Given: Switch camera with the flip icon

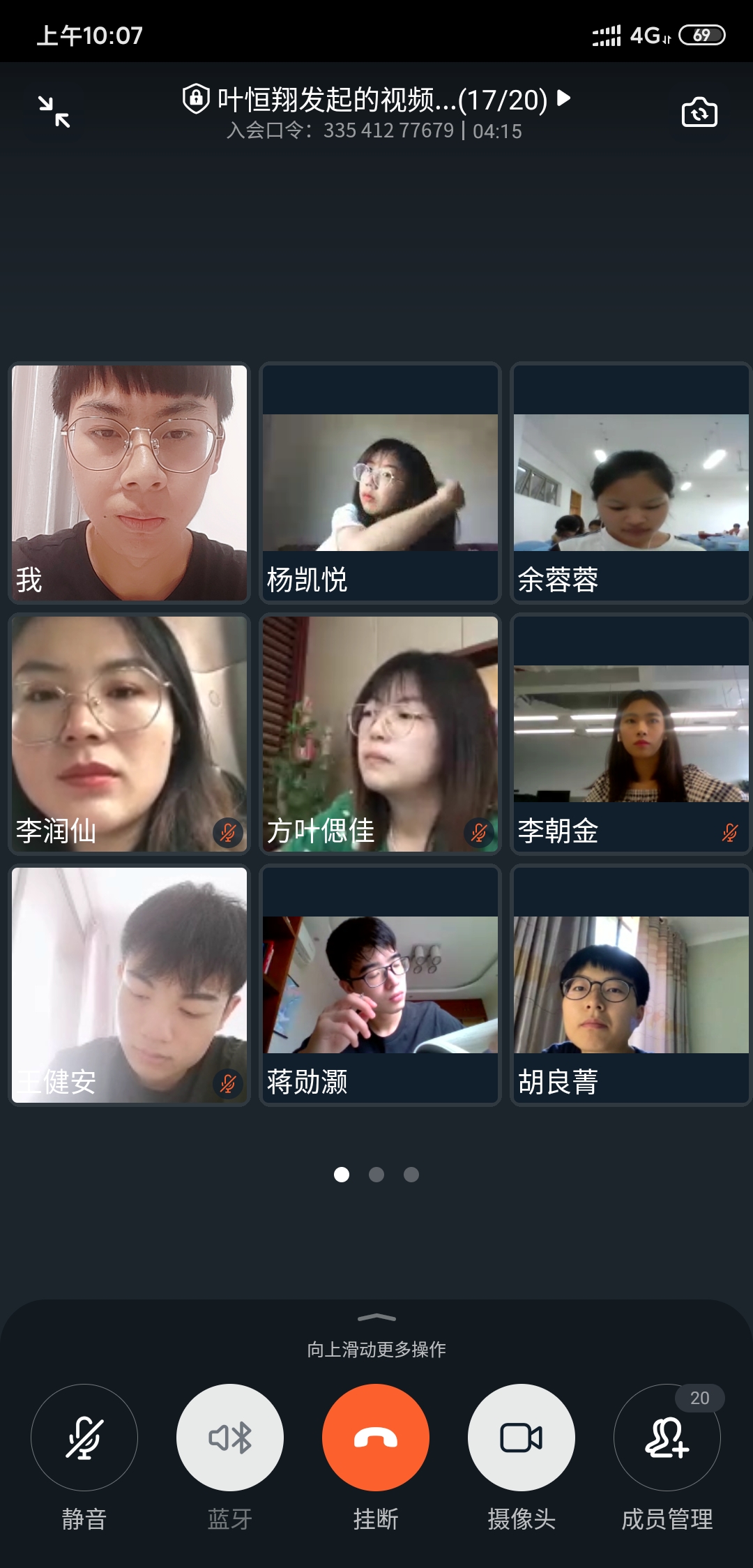Looking at the screenshot, I should [699, 112].
